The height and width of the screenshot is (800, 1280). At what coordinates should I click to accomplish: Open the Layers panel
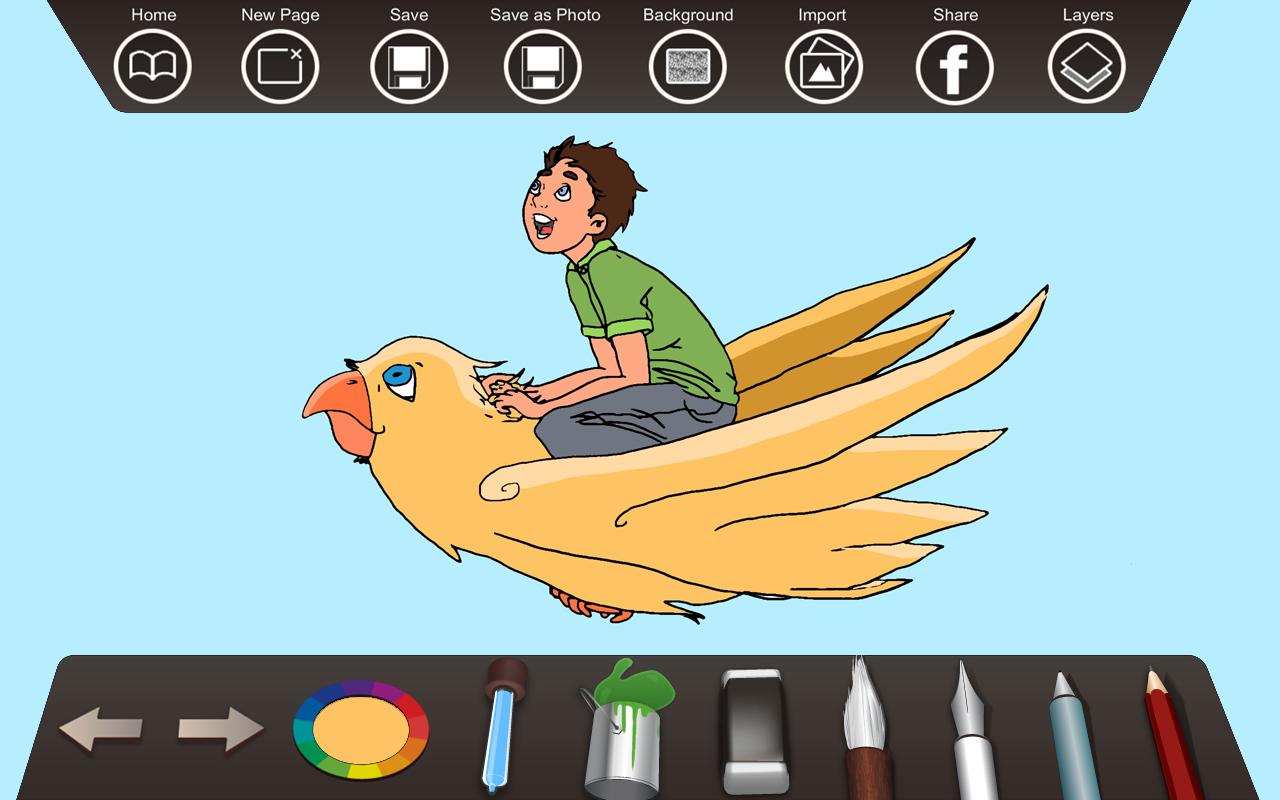point(1087,67)
